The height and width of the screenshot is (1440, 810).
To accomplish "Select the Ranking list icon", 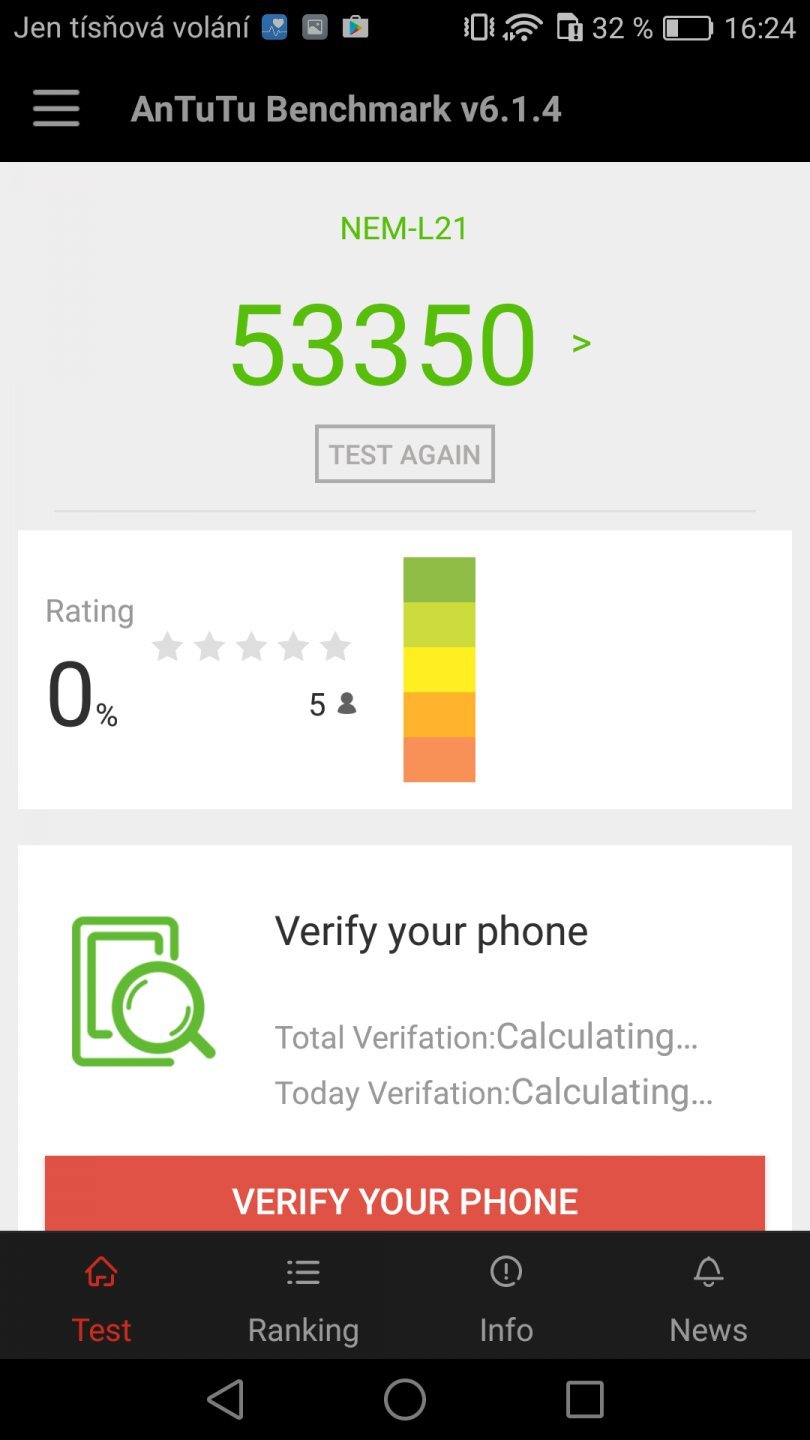I will (303, 1271).
